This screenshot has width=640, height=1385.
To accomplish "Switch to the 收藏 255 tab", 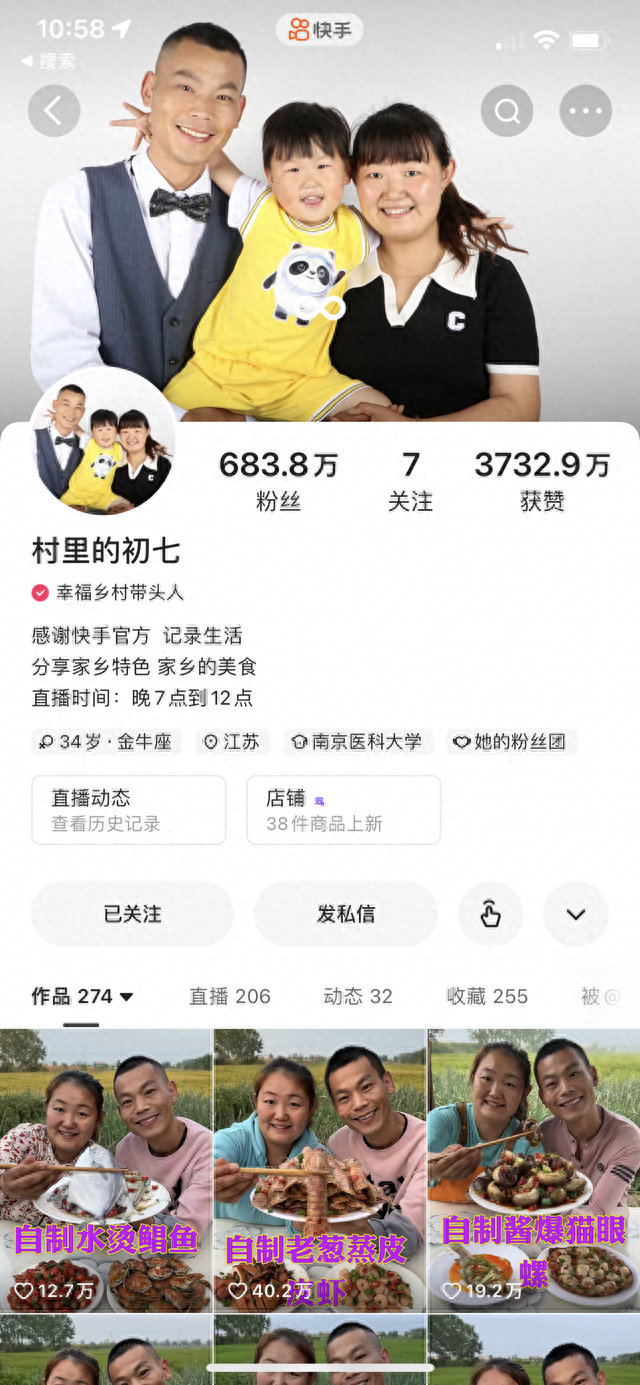I will coord(487,996).
